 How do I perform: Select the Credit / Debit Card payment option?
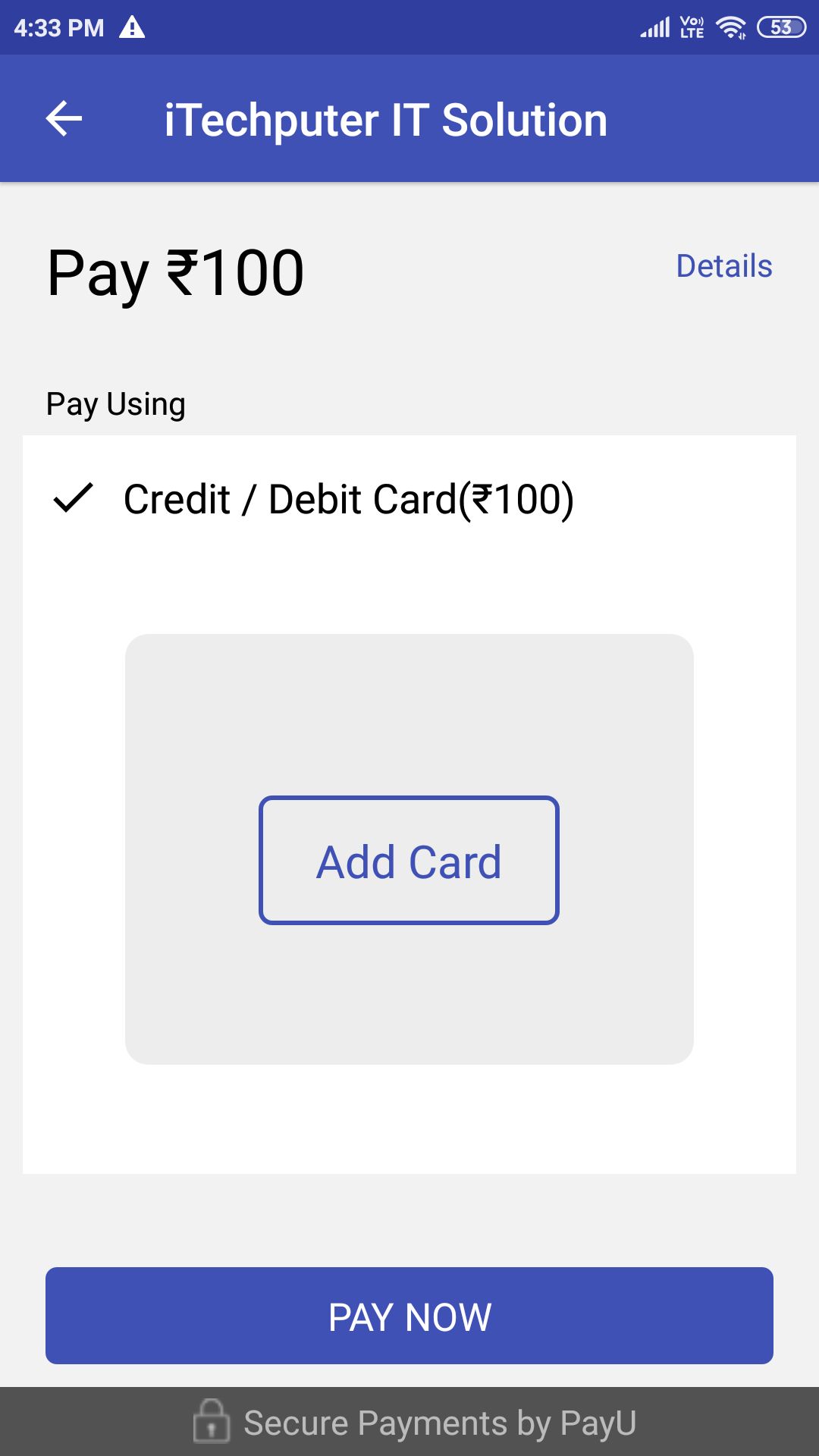(x=349, y=499)
